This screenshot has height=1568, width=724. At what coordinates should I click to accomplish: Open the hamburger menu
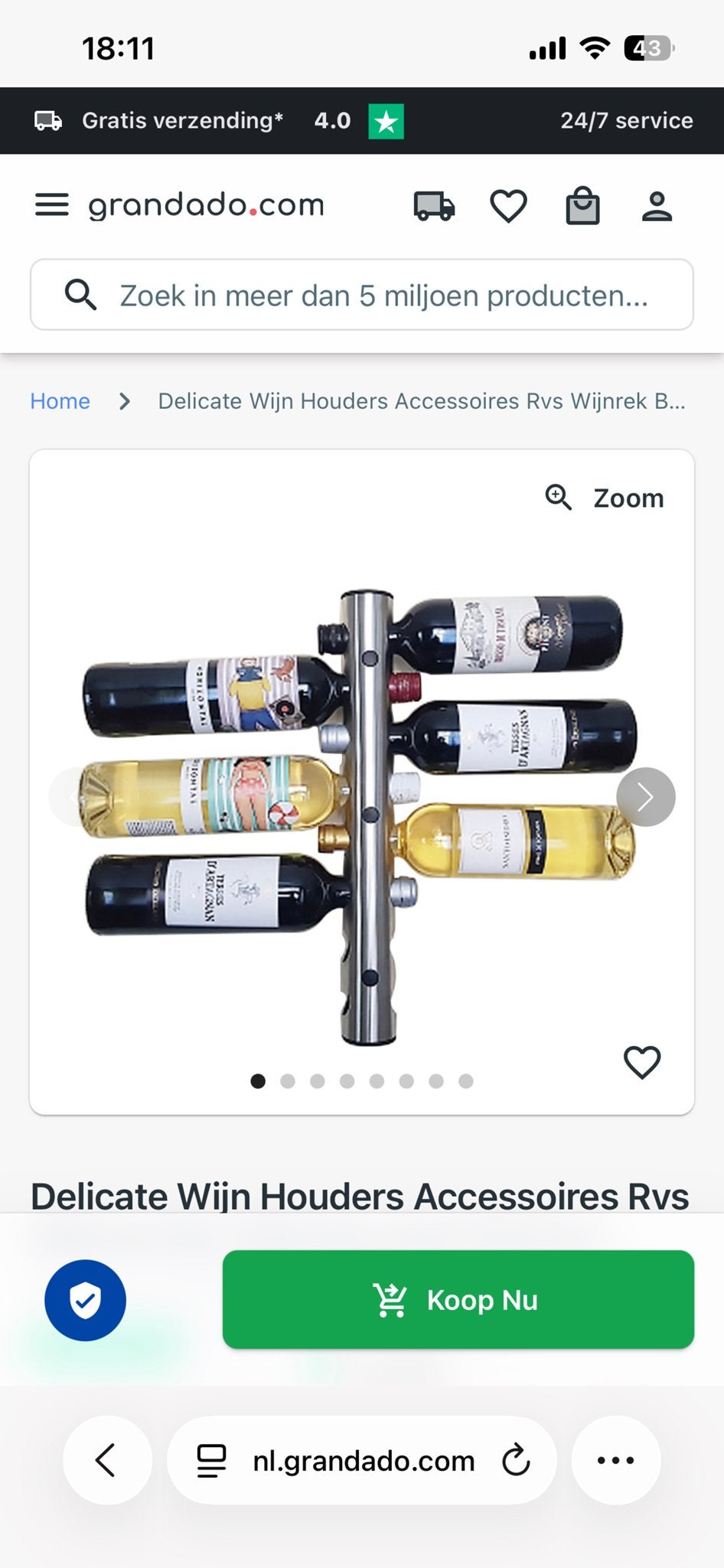(x=52, y=205)
